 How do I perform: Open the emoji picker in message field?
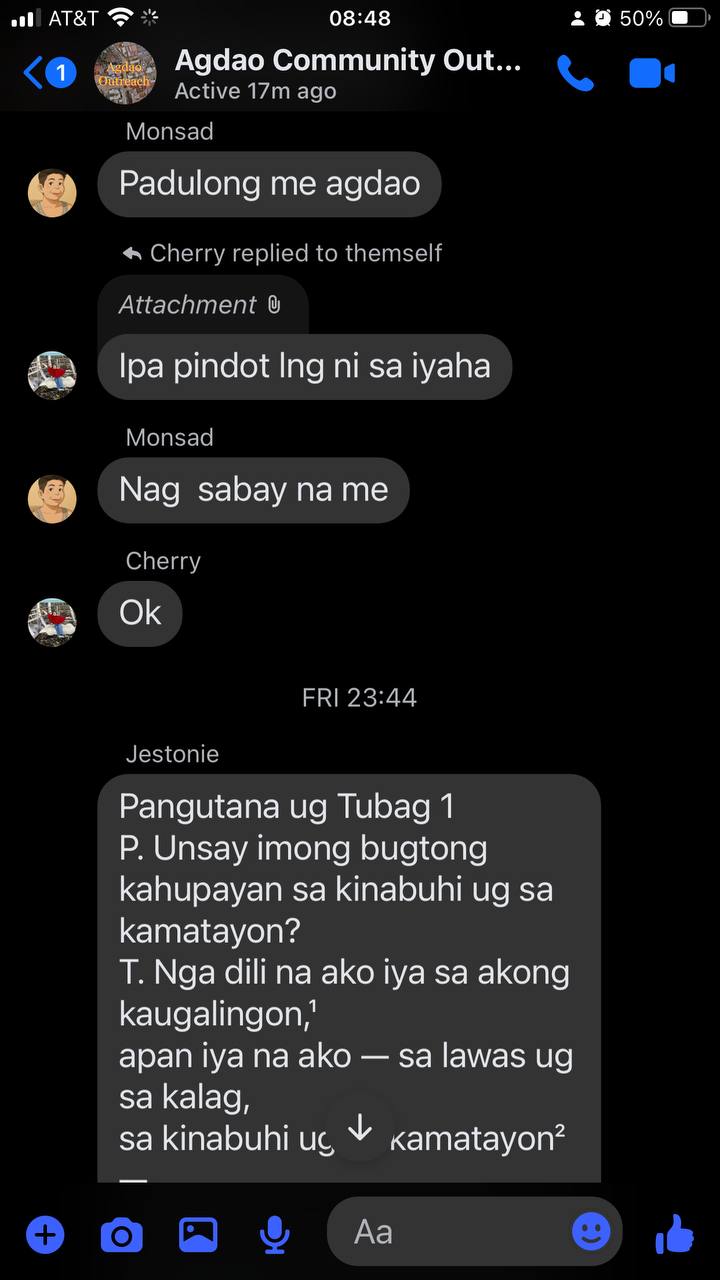point(591,1232)
